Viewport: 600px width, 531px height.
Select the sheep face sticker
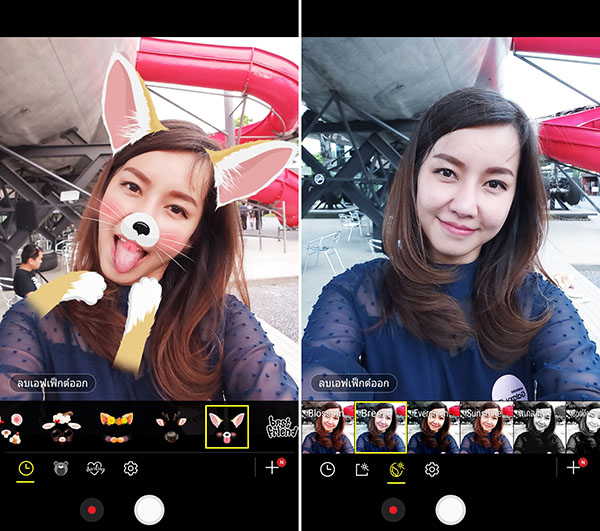coord(62,428)
